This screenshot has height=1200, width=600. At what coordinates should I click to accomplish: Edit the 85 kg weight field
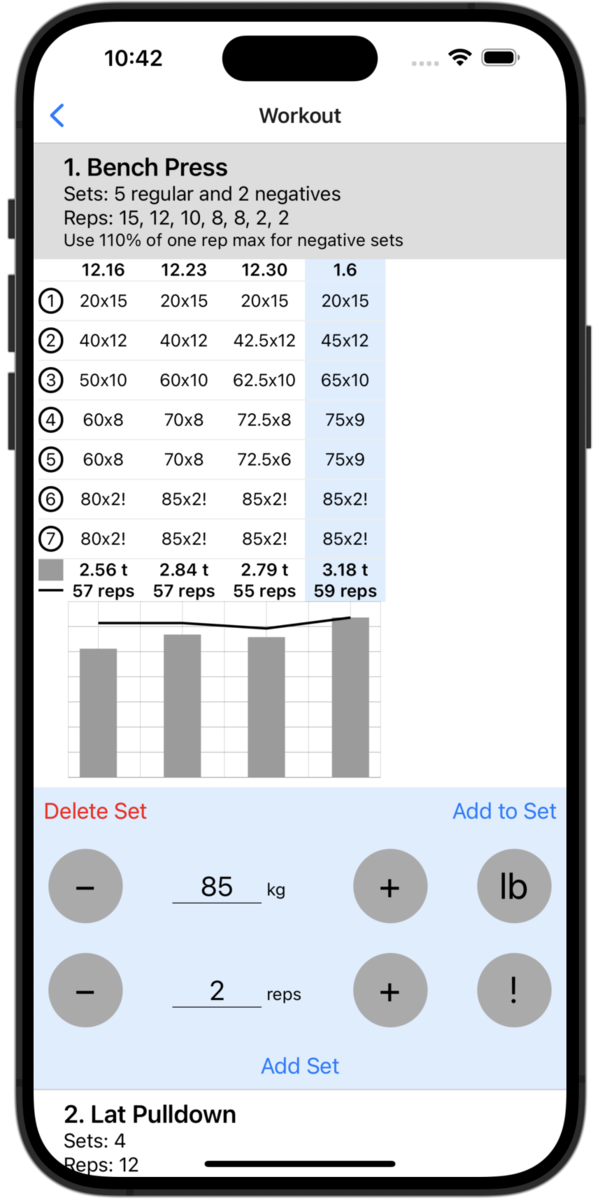point(217,887)
